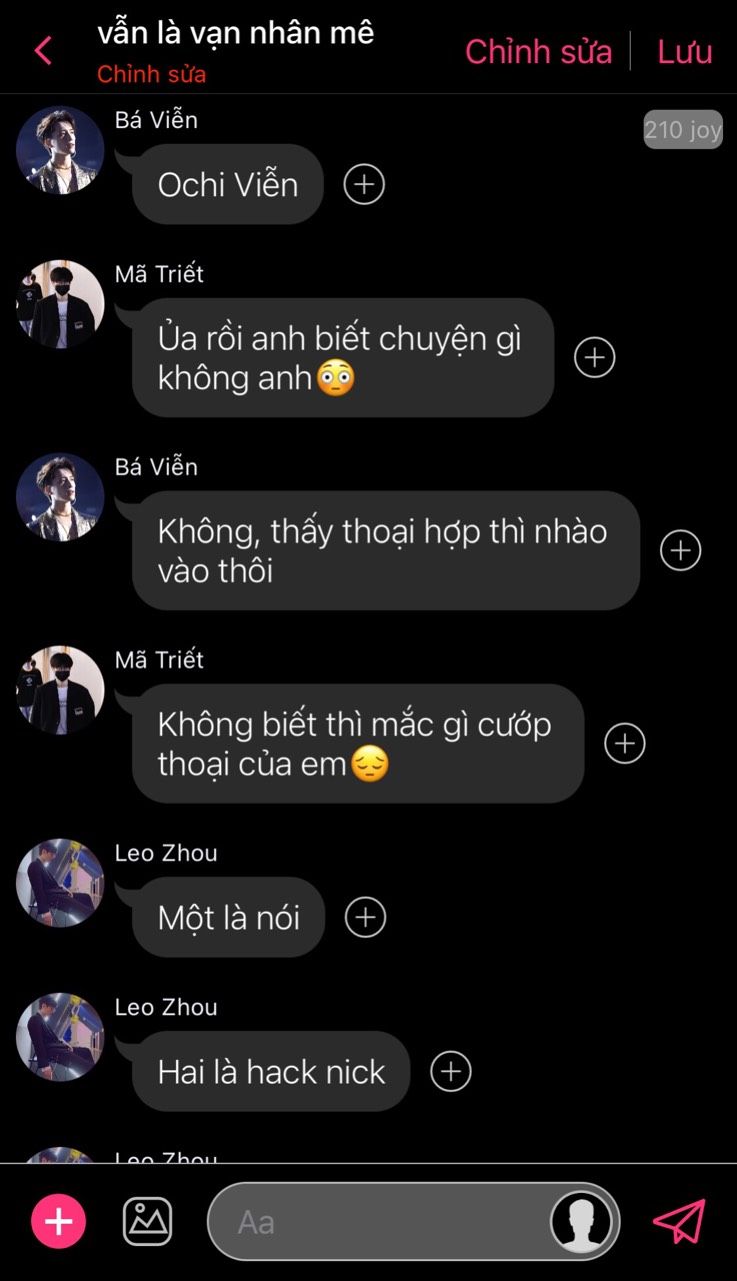Tap plus icon beside "Một là nói"
Viewport: 737px width, 1281px height.
click(365, 917)
